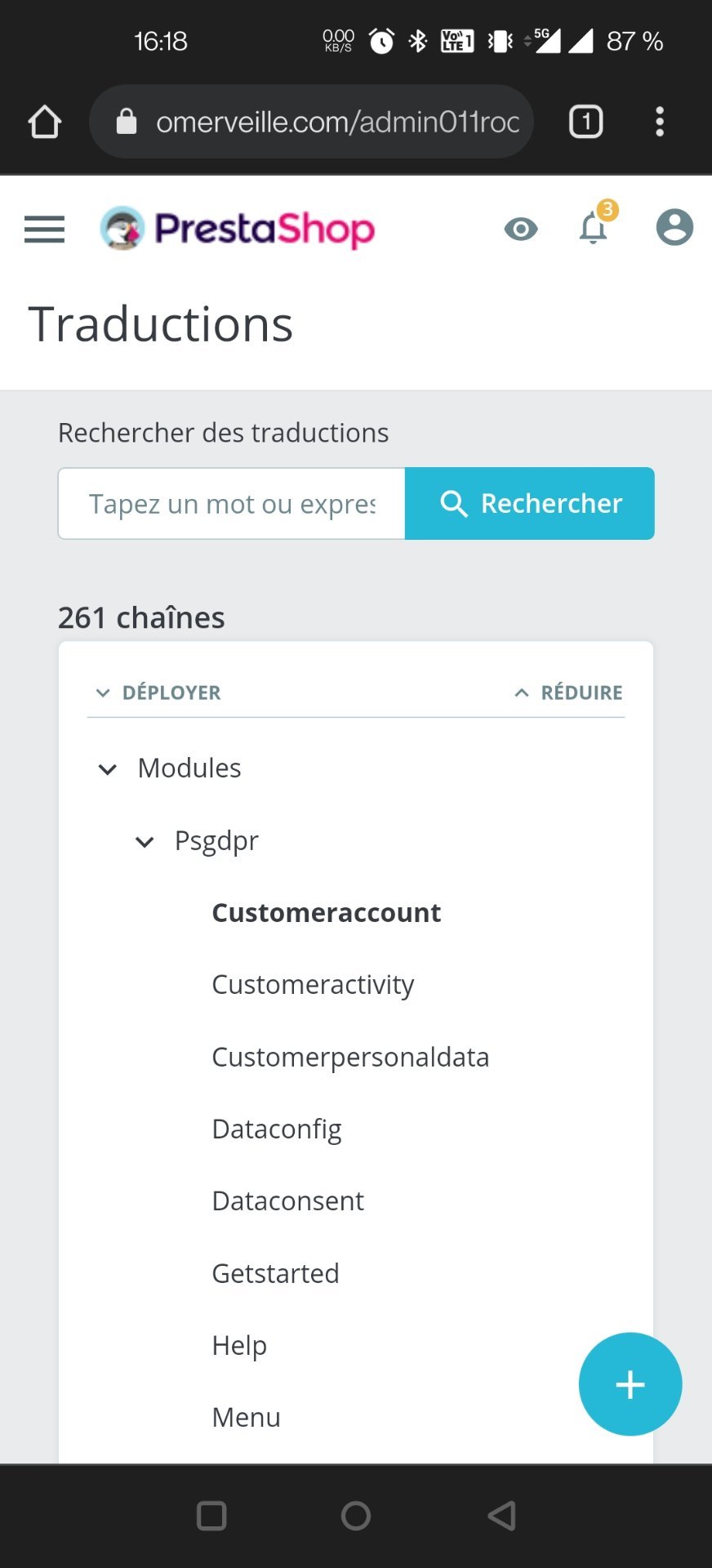Open Dataconfig translations

tap(277, 1129)
